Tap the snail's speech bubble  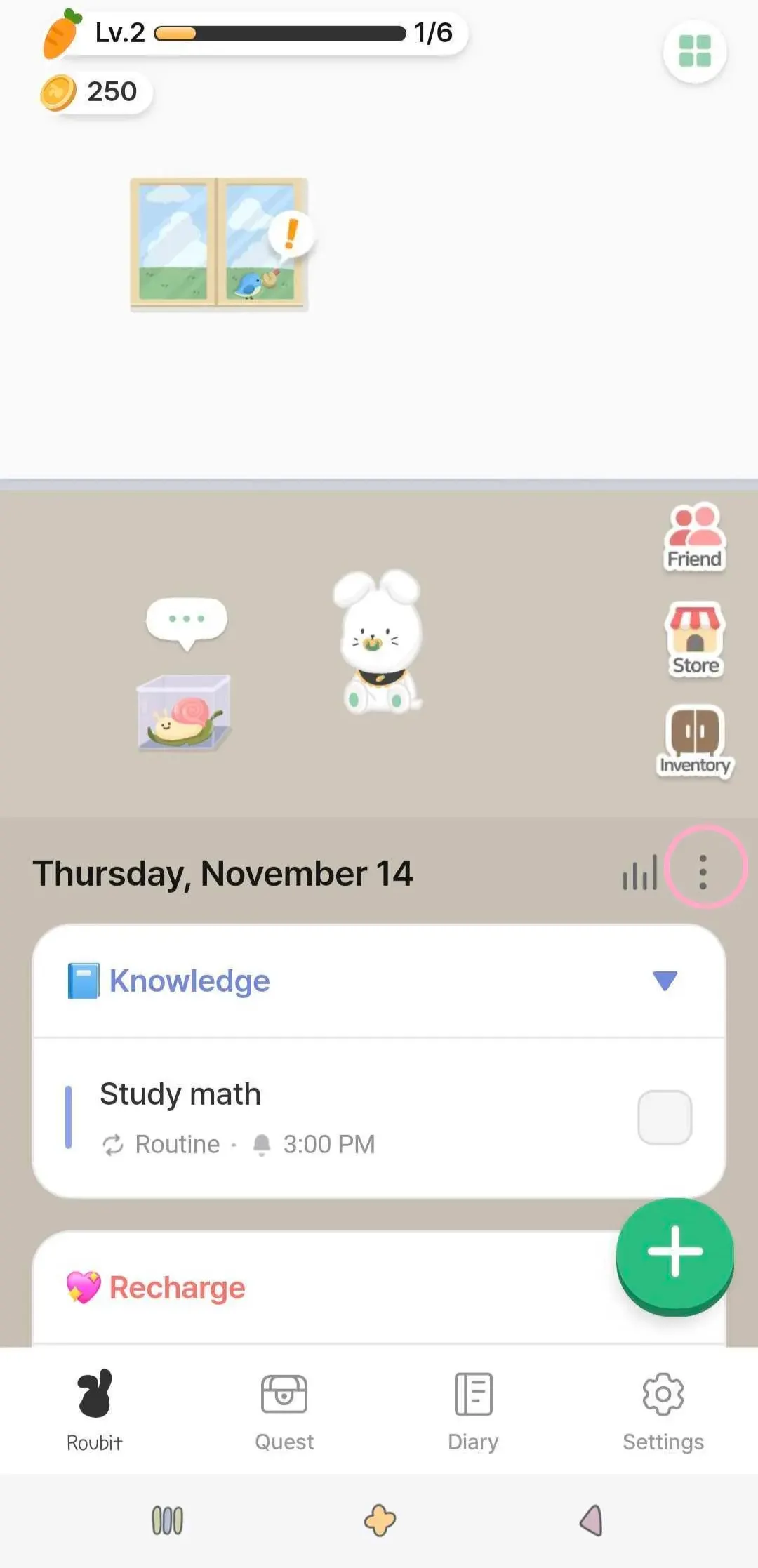tap(187, 621)
